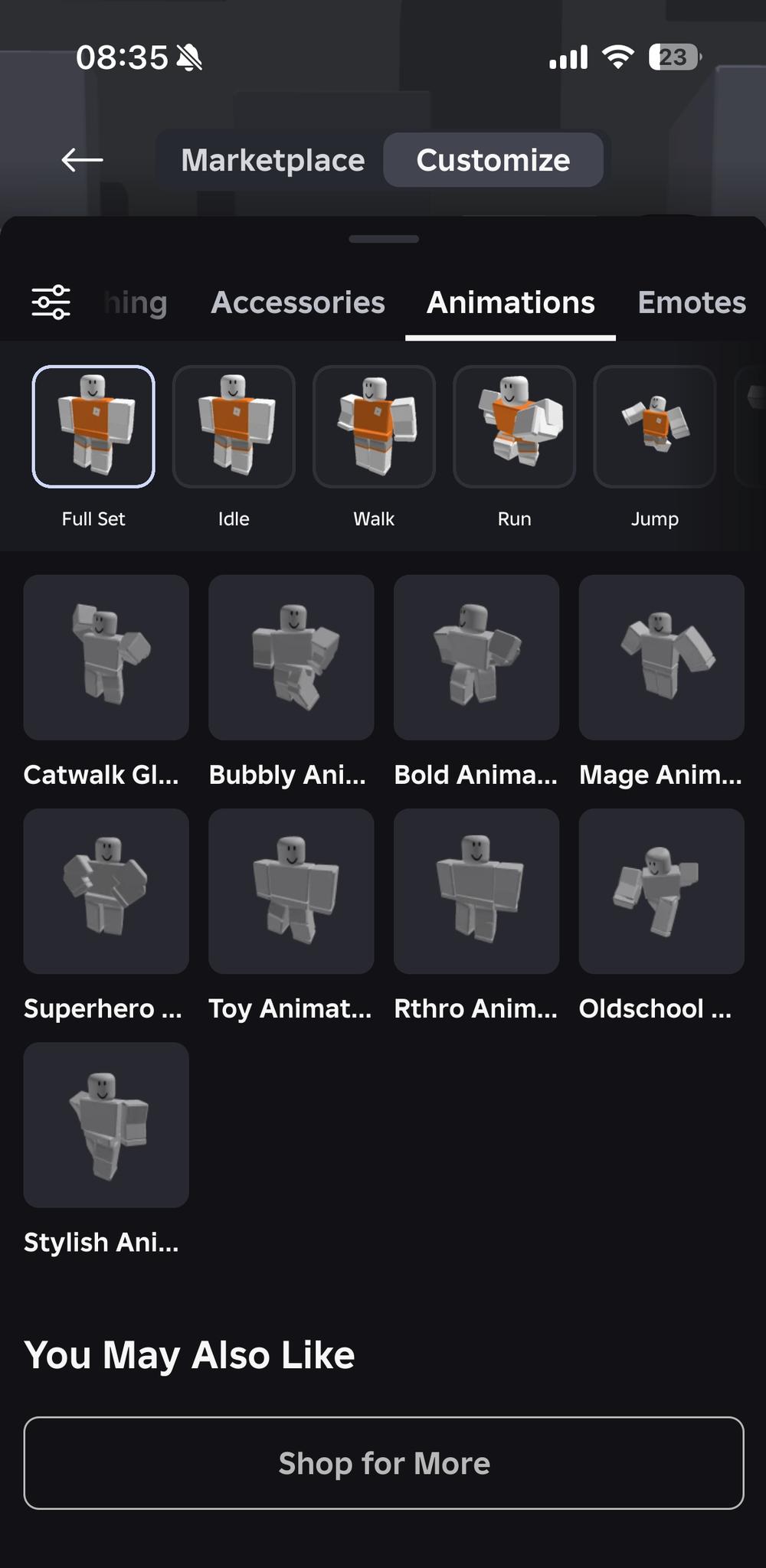Choose the Bubbly animation pack
Screen dimensions: 766x1568
click(x=291, y=658)
